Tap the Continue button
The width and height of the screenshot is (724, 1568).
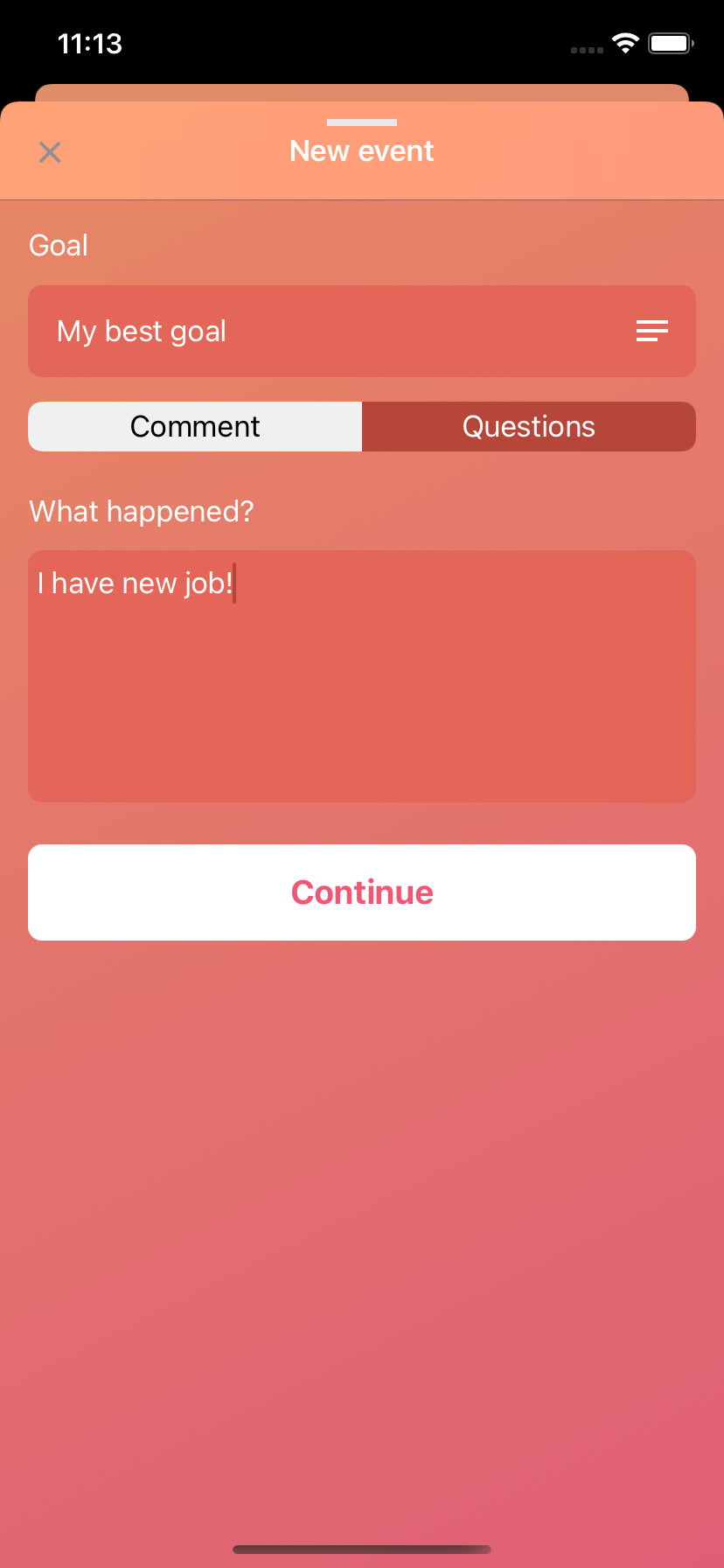pyautogui.click(x=362, y=892)
